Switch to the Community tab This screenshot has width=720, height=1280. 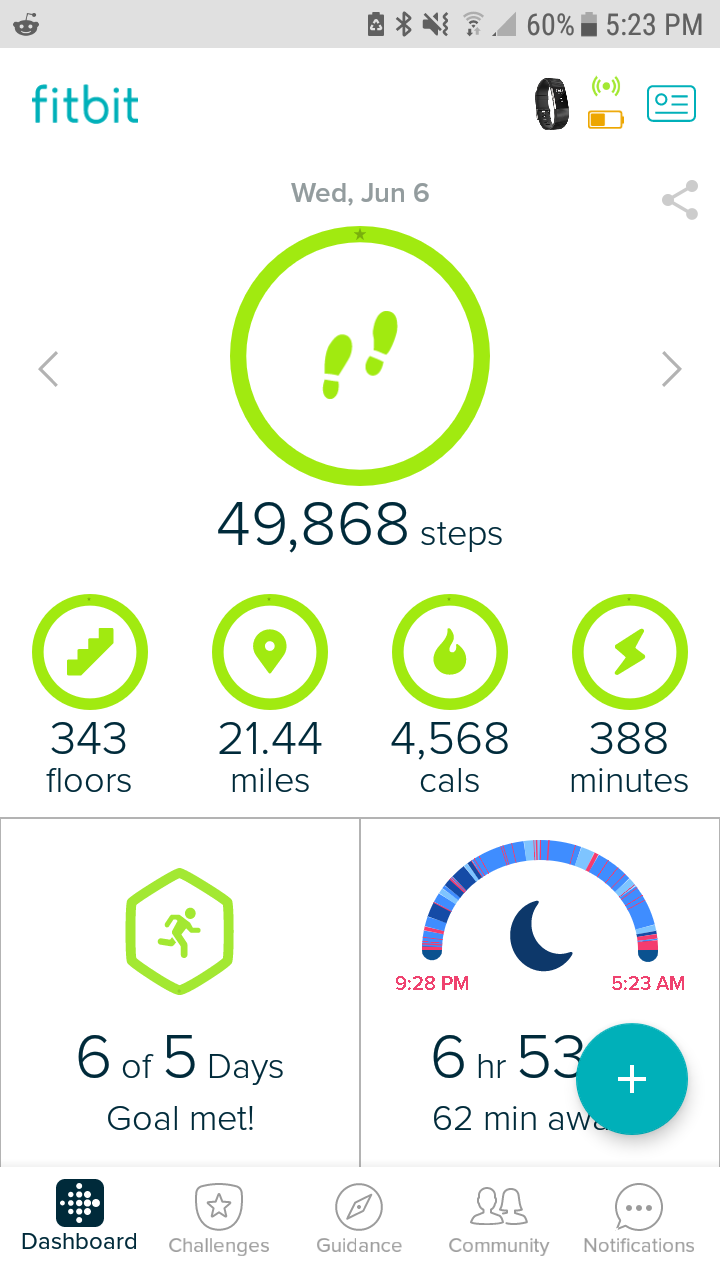[x=499, y=1218]
